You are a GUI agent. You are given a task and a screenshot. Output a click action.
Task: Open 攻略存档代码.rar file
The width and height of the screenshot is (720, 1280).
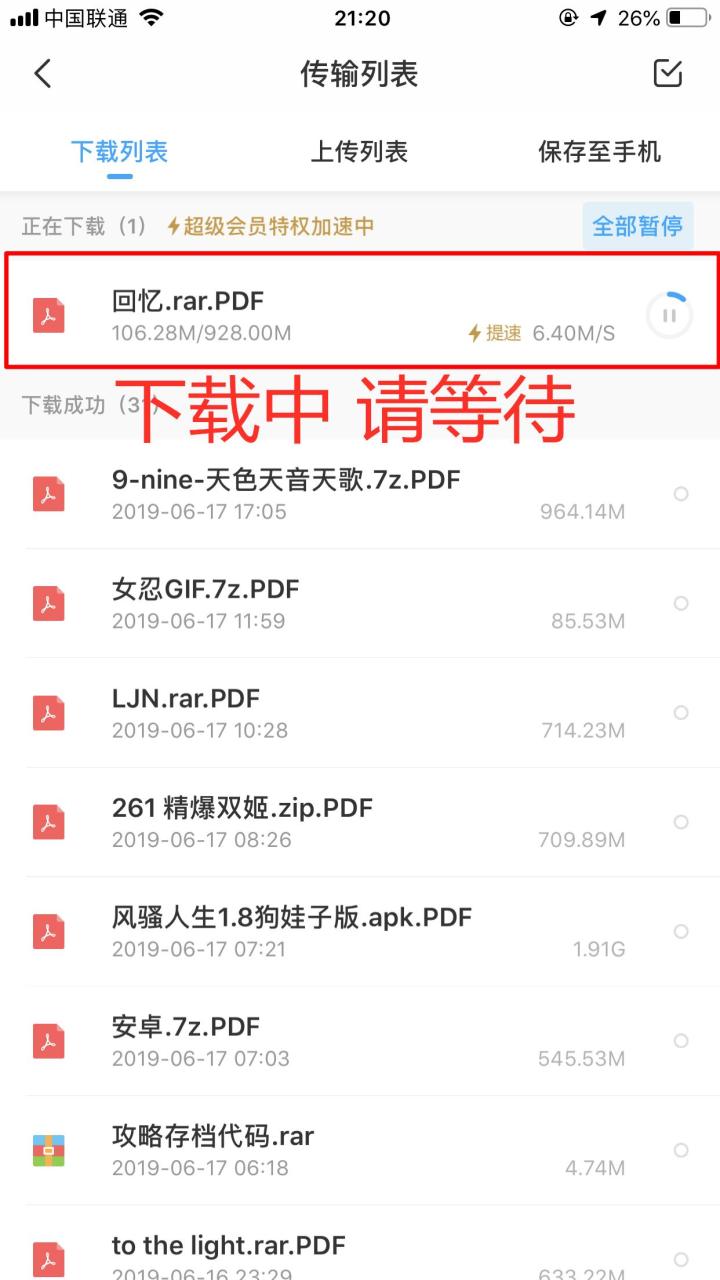(360, 1150)
